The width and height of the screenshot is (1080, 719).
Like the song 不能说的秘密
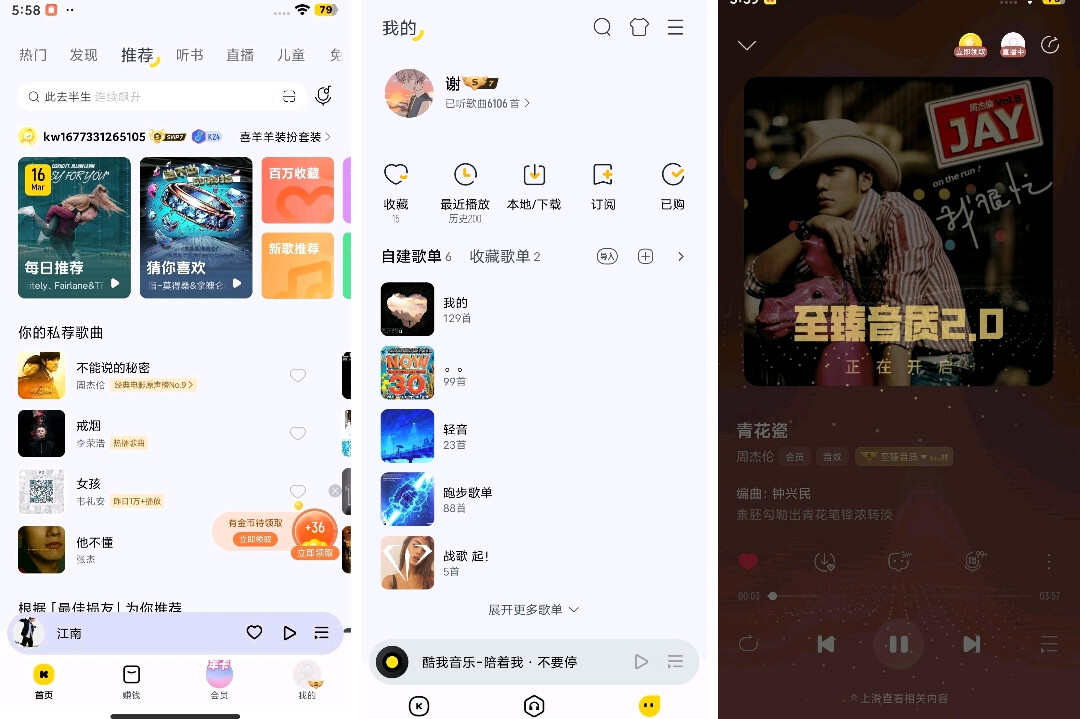(x=297, y=375)
